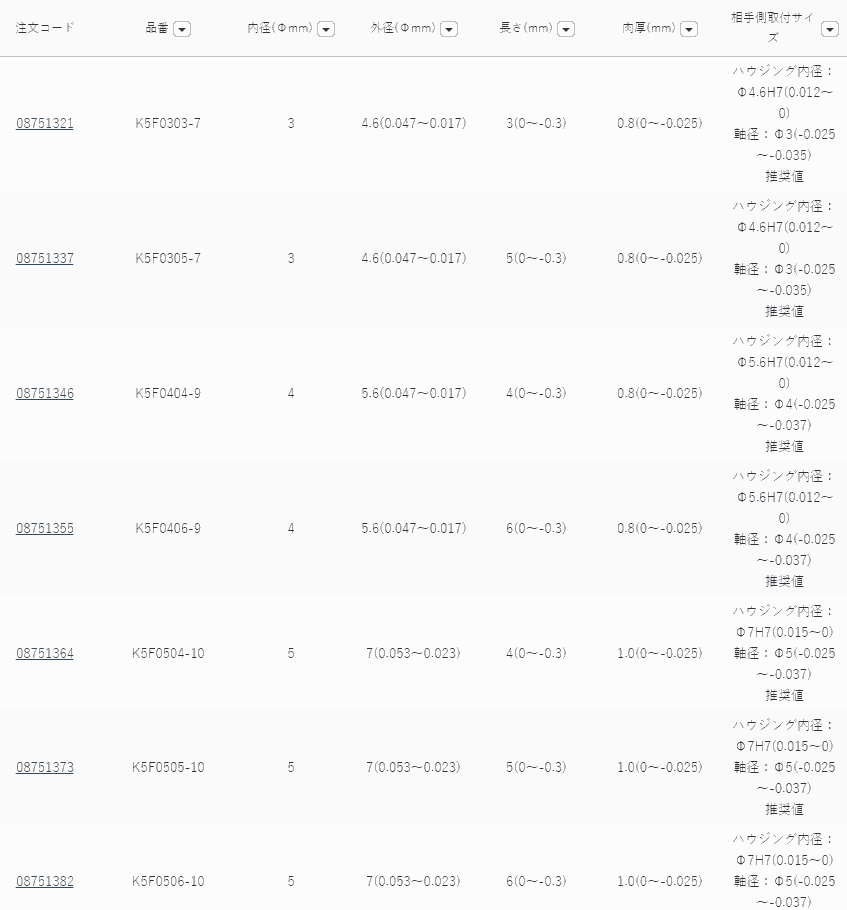
Task: Open order code 08751382 link
Action: pos(44,881)
